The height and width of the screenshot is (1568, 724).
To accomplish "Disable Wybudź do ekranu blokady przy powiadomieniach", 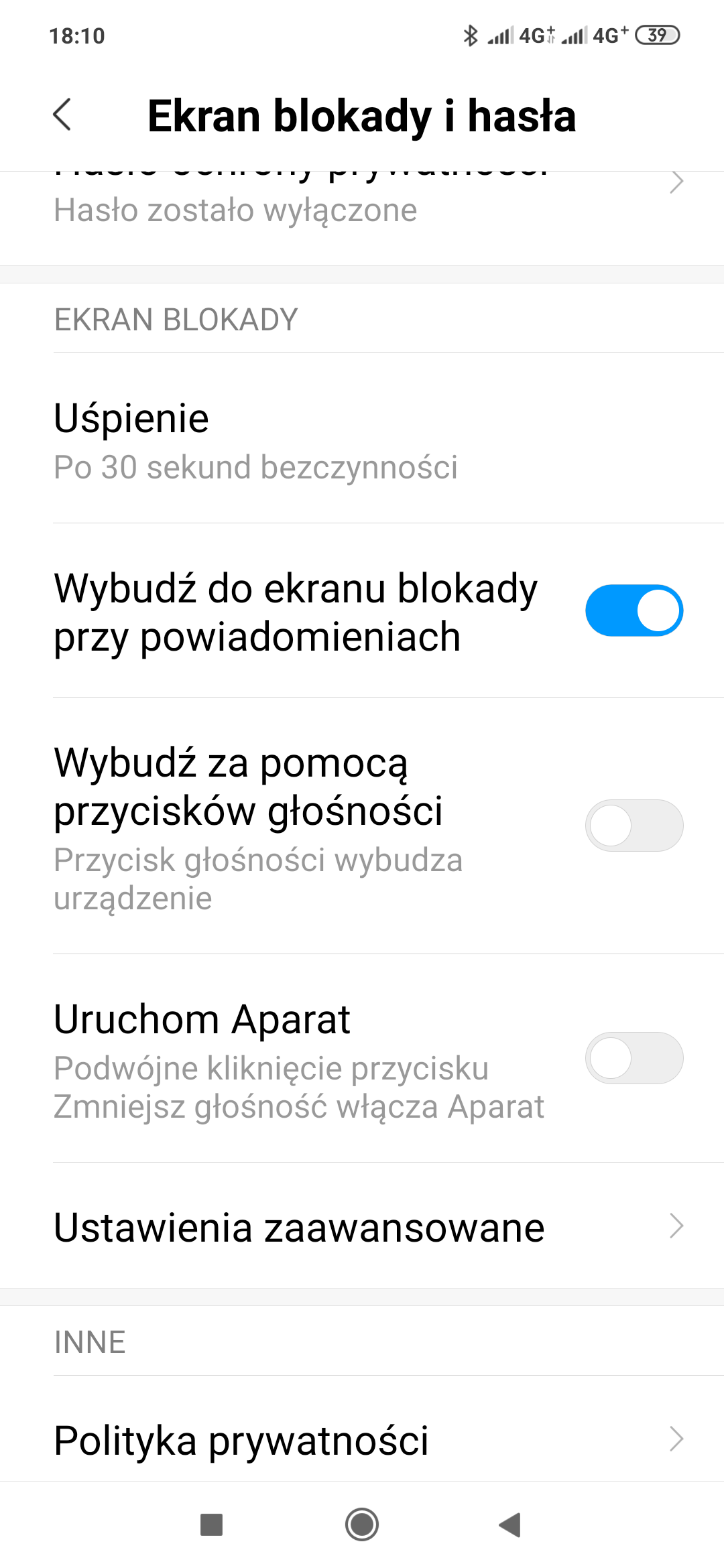I will [x=633, y=610].
